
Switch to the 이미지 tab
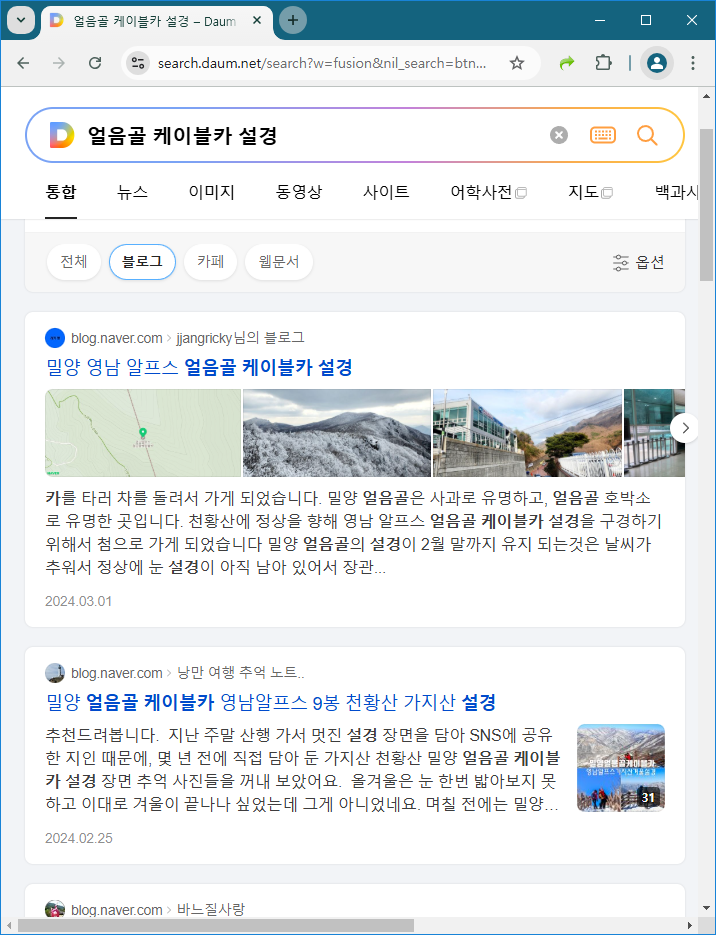(x=211, y=192)
